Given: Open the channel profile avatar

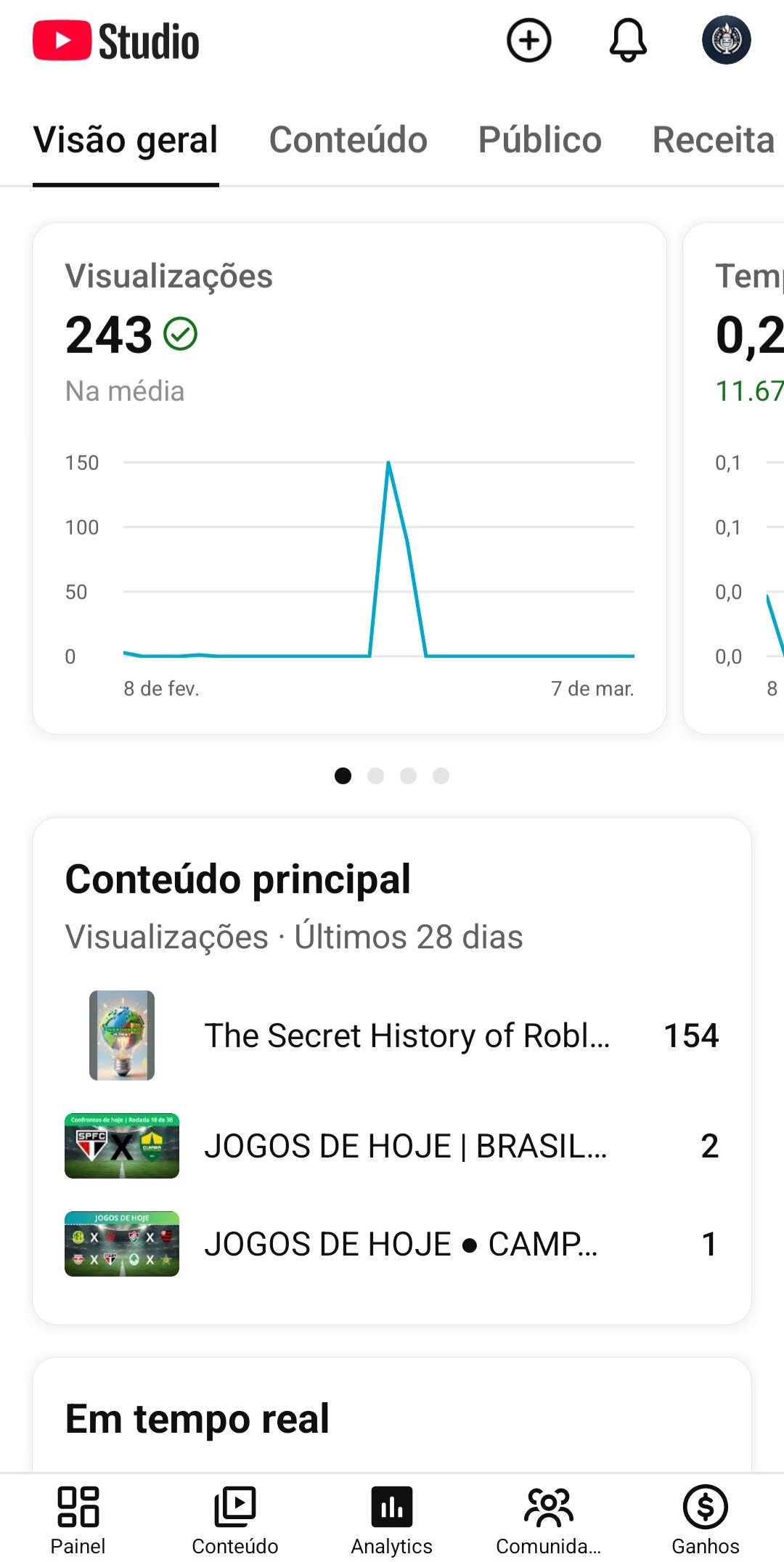Looking at the screenshot, I should (726, 41).
